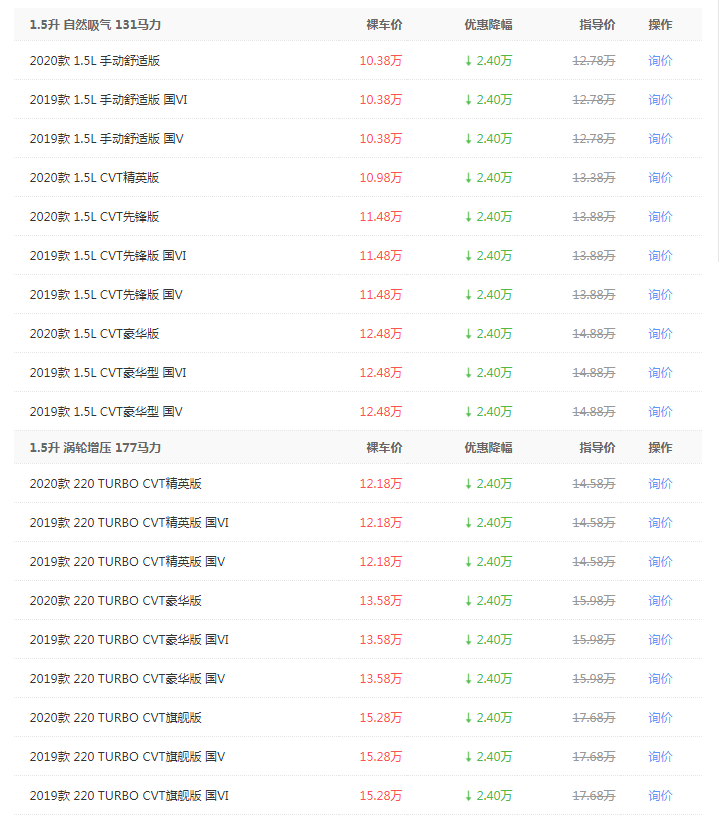Inquire price of 2019款 220 TURBO CVT精英版 国VI
The width and height of the screenshot is (719, 819).
(660, 522)
